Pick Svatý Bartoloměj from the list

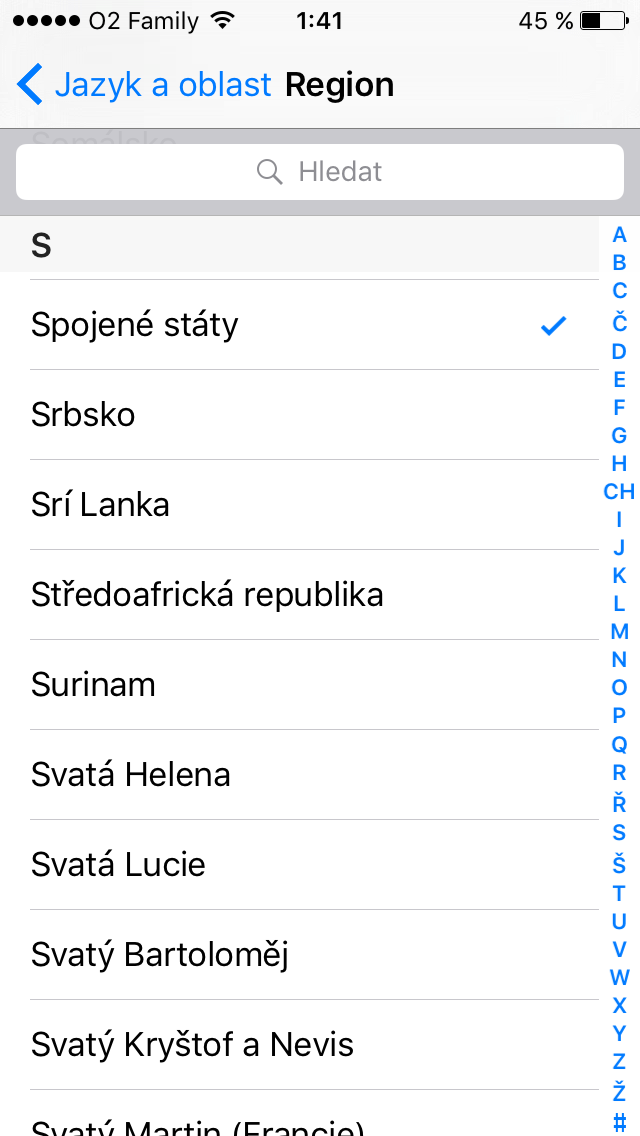click(x=300, y=955)
